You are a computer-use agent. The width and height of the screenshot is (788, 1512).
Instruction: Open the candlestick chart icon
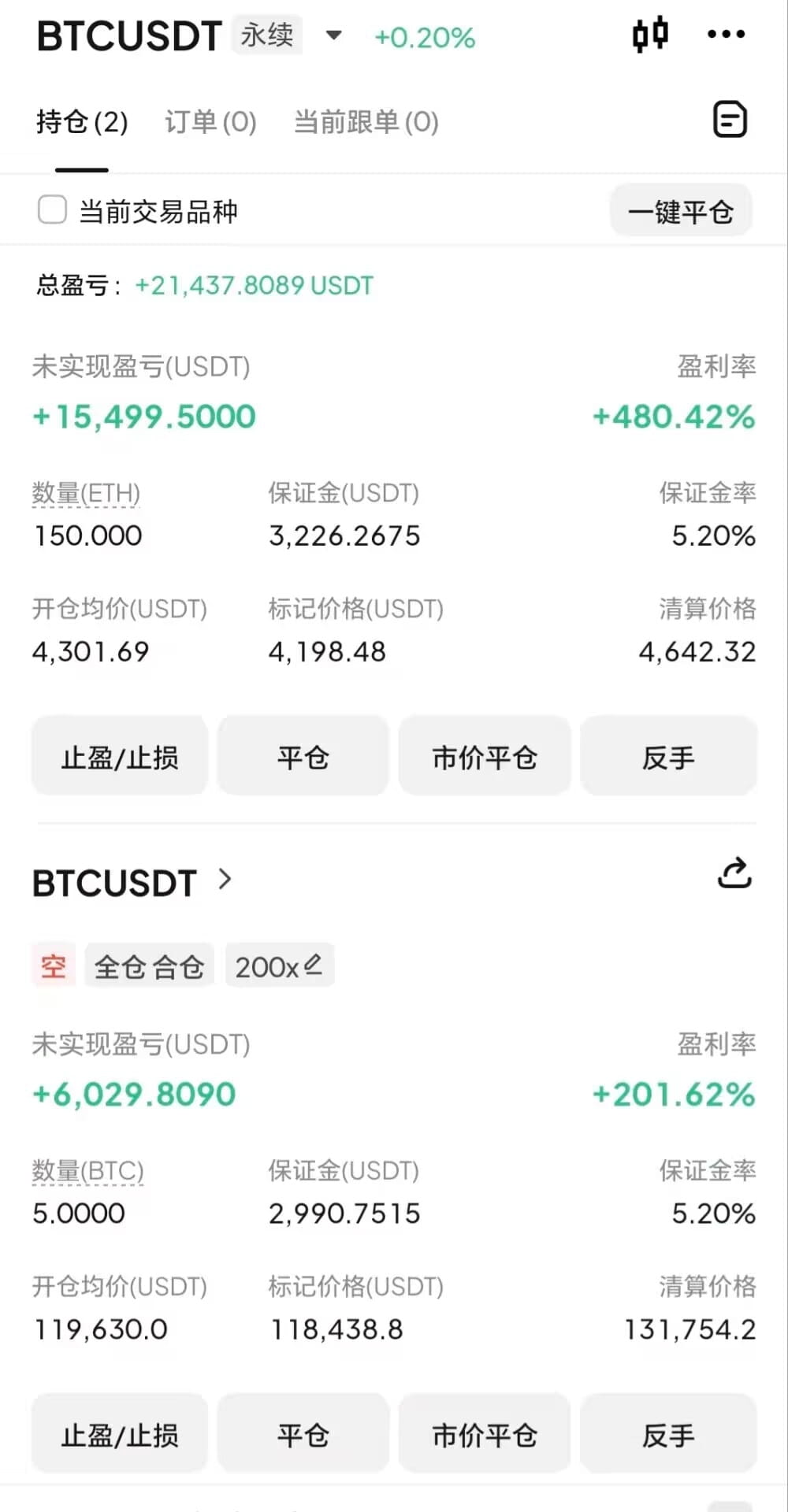click(650, 35)
